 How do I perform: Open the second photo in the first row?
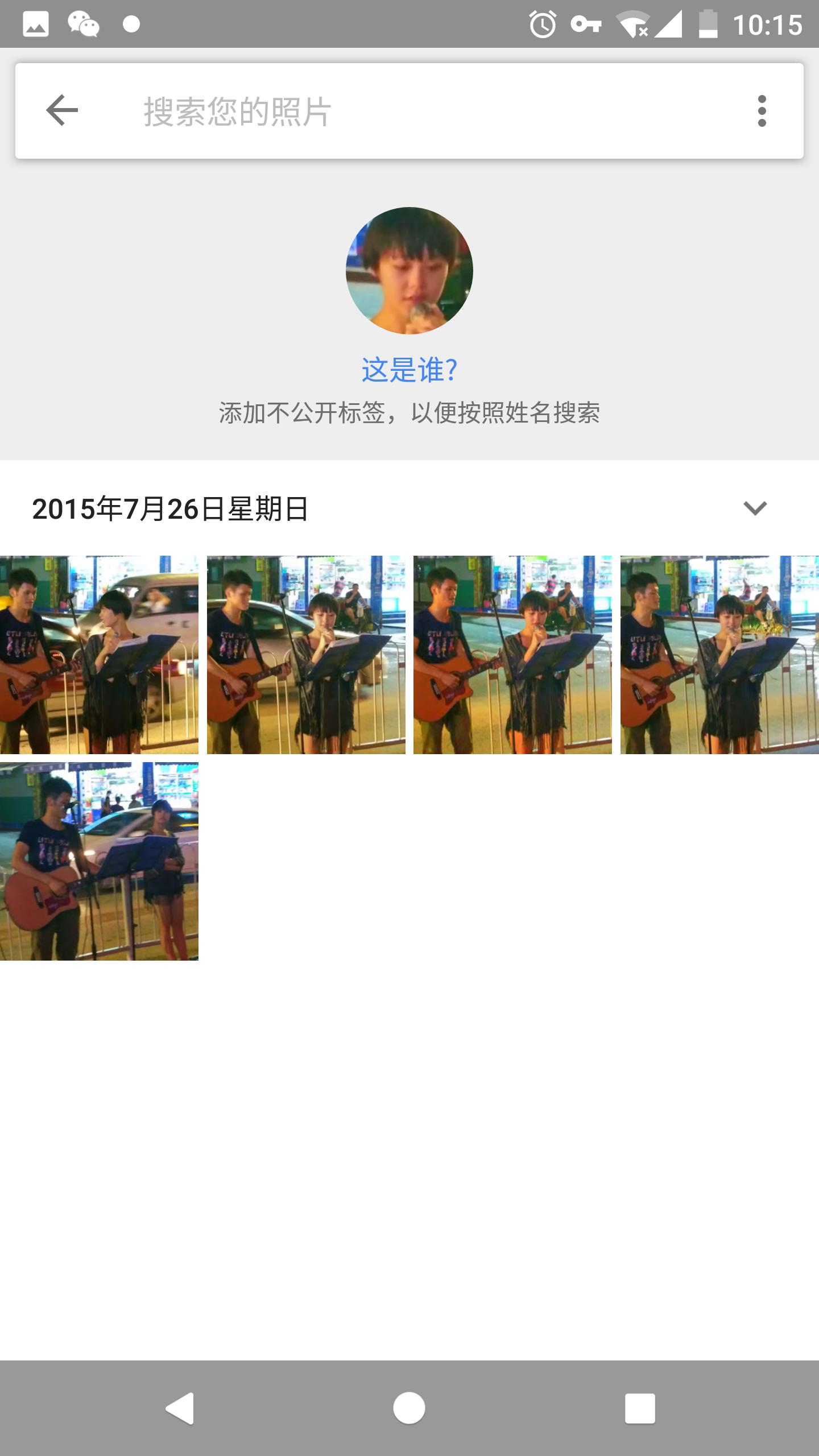point(306,655)
